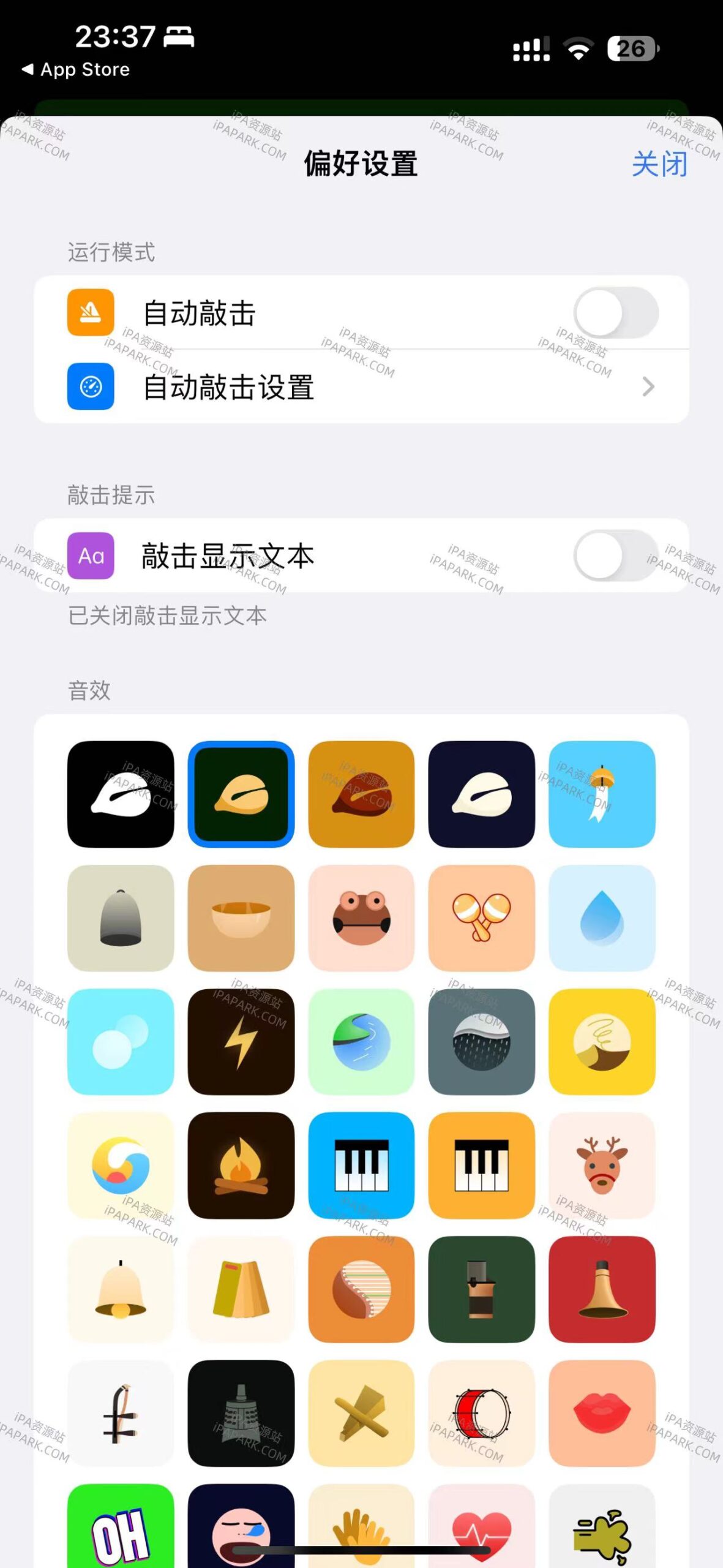
Task: Pick the frog sound effect icon
Action: pyautogui.click(x=361, y=920)
